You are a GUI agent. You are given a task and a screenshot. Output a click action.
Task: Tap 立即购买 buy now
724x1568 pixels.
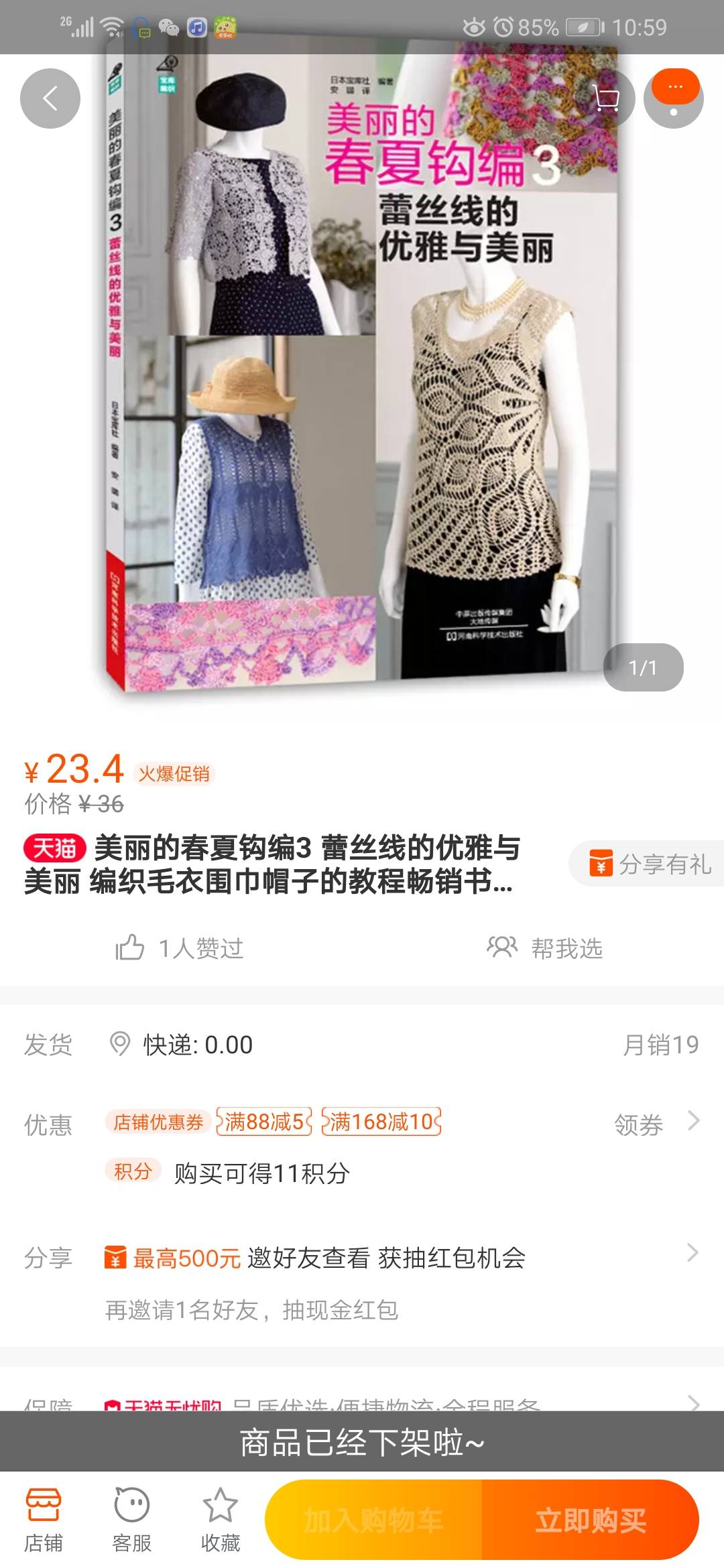[590, 1520]
